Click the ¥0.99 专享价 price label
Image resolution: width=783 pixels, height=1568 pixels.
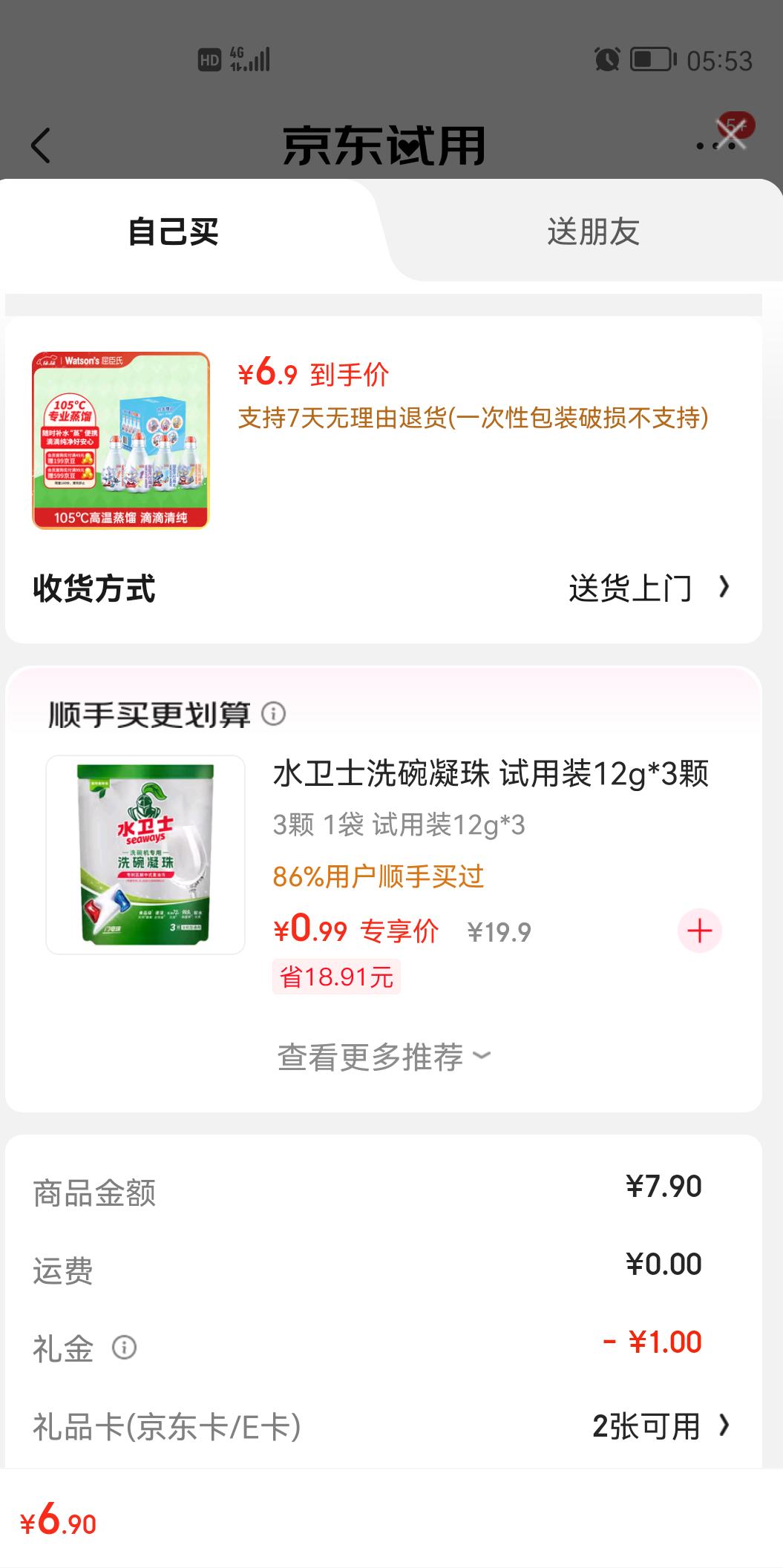(356, 930)
